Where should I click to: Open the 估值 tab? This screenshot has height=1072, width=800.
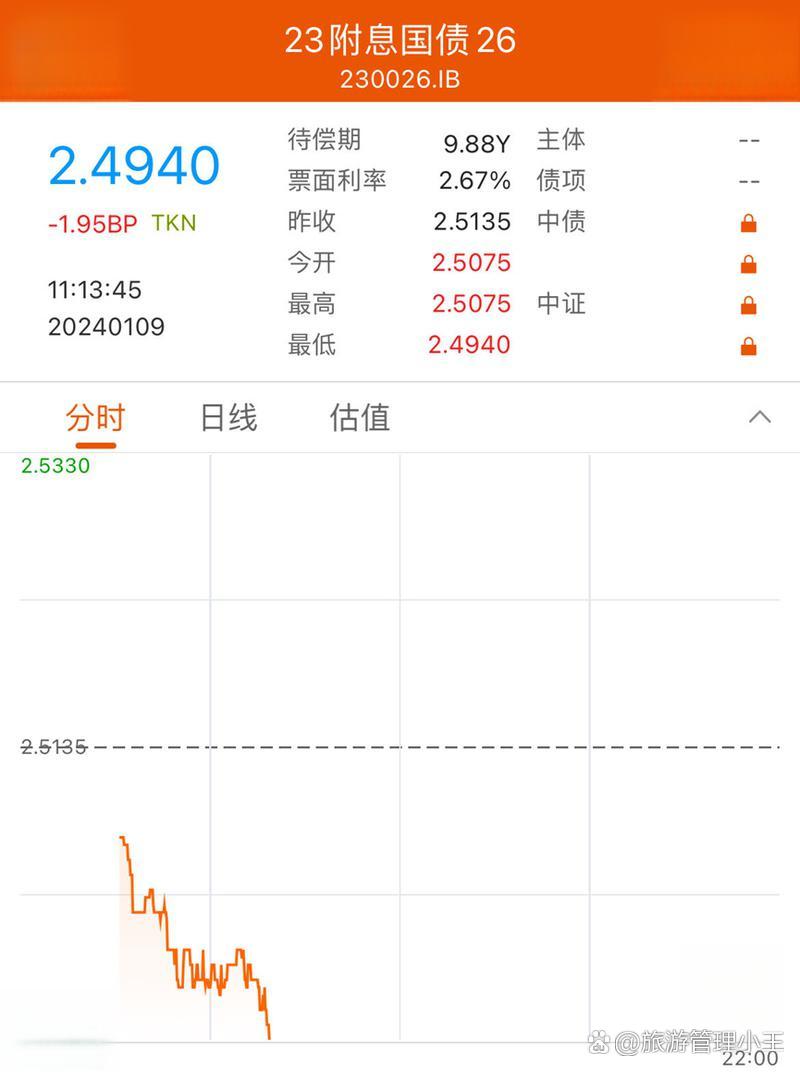(360, 417)
